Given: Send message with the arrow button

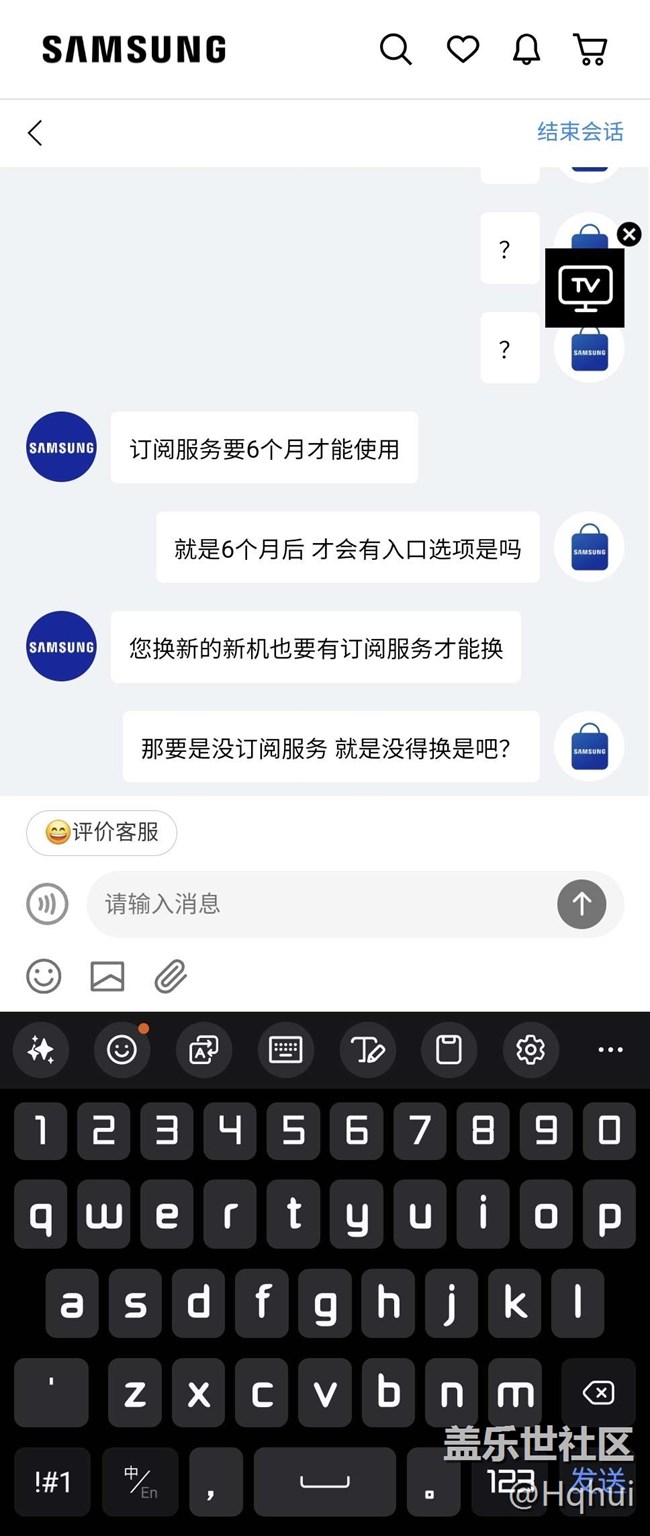Looking at the screenshot, I should coord(581,904).
